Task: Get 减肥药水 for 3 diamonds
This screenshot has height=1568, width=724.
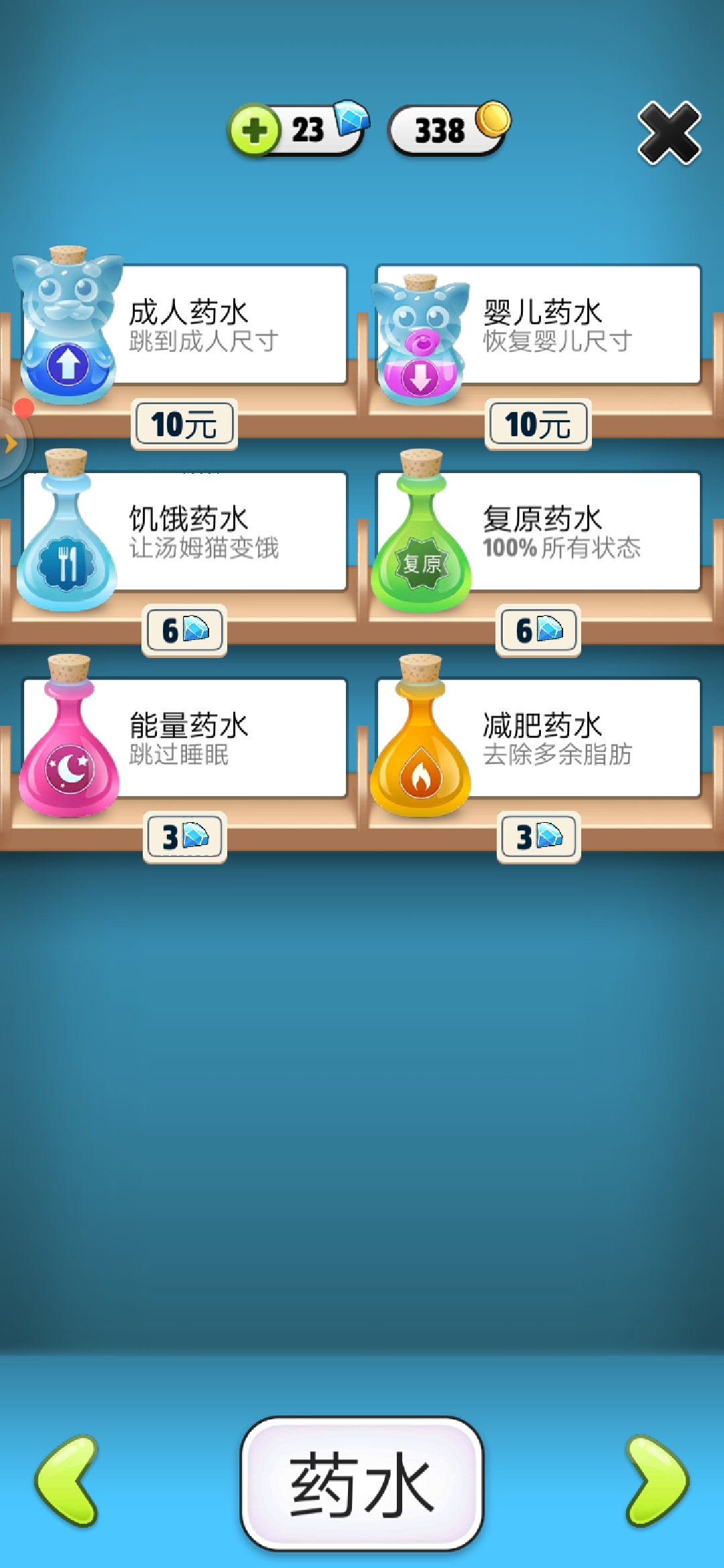Action: [x=538, y=836]
